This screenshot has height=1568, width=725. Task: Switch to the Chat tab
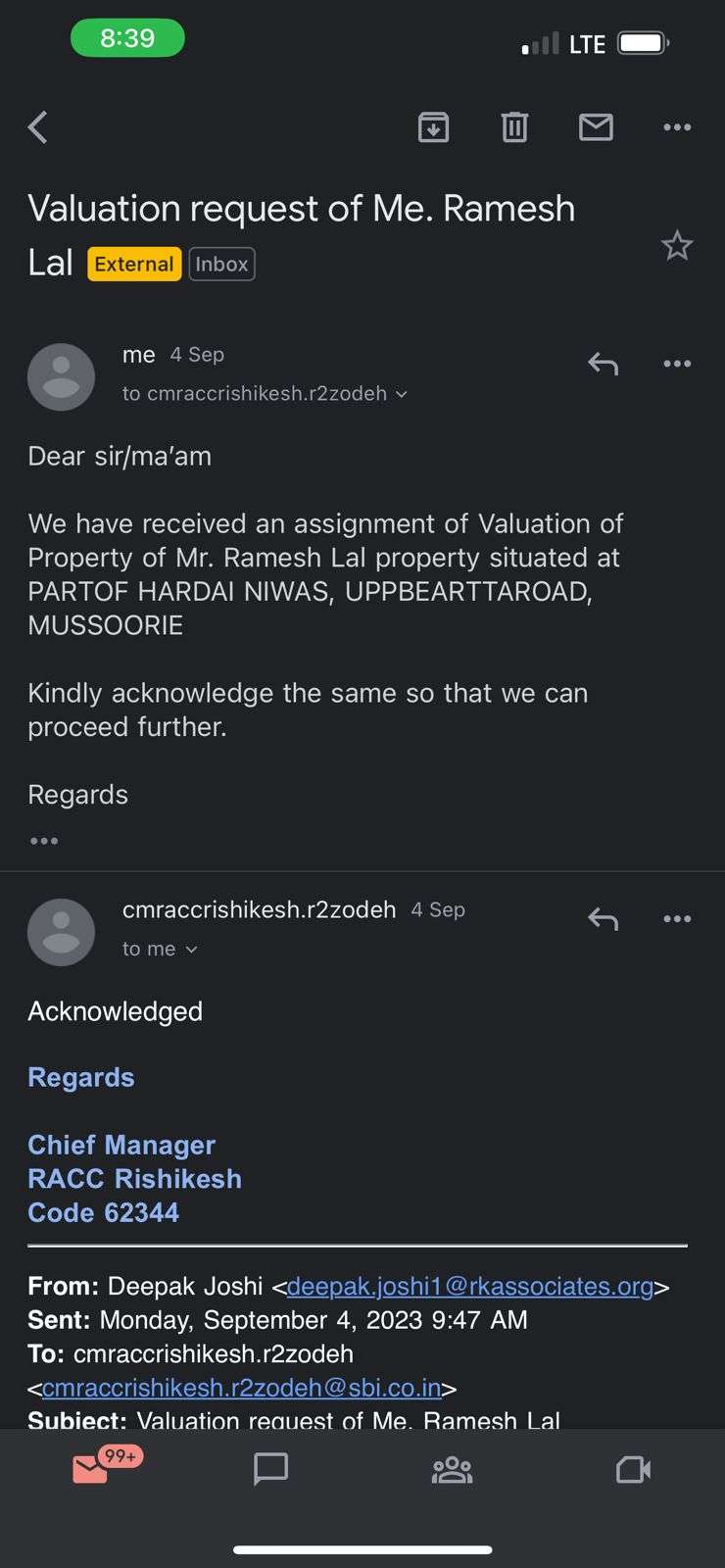coord(271,1469)
